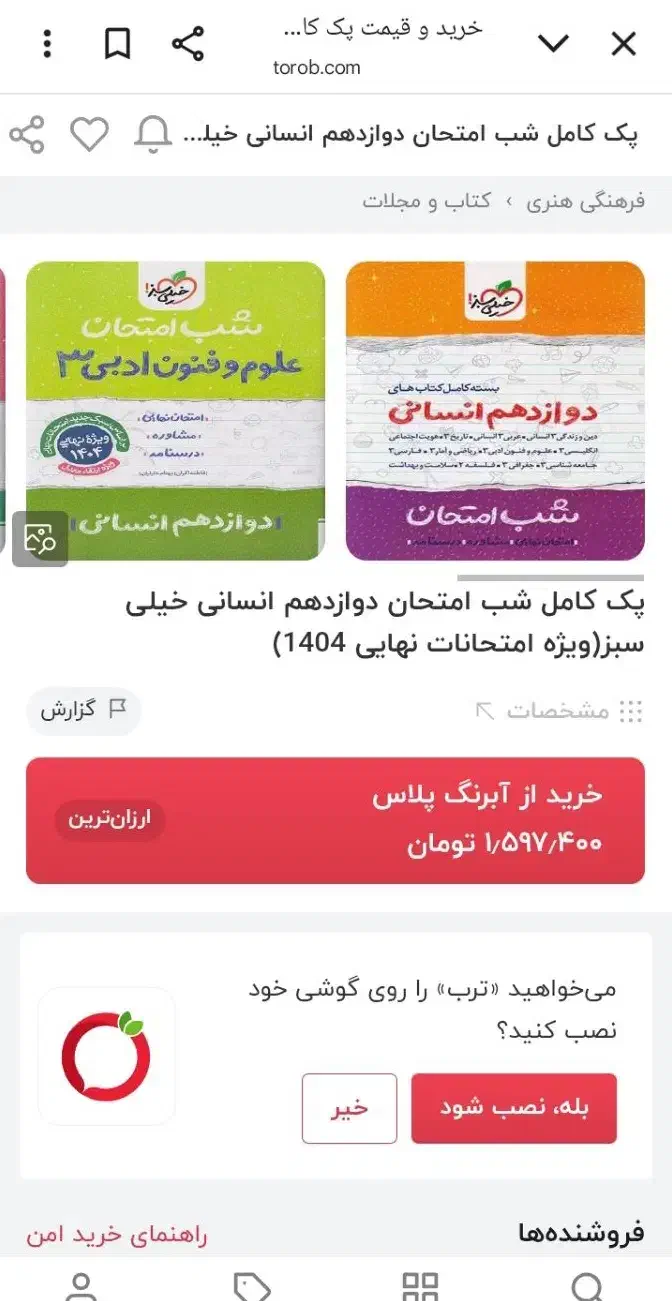View the علوم و فنون ادبی ۳ cover image
The height and width of the screenshot is (1301, 672).
click(x=175, y=411)
